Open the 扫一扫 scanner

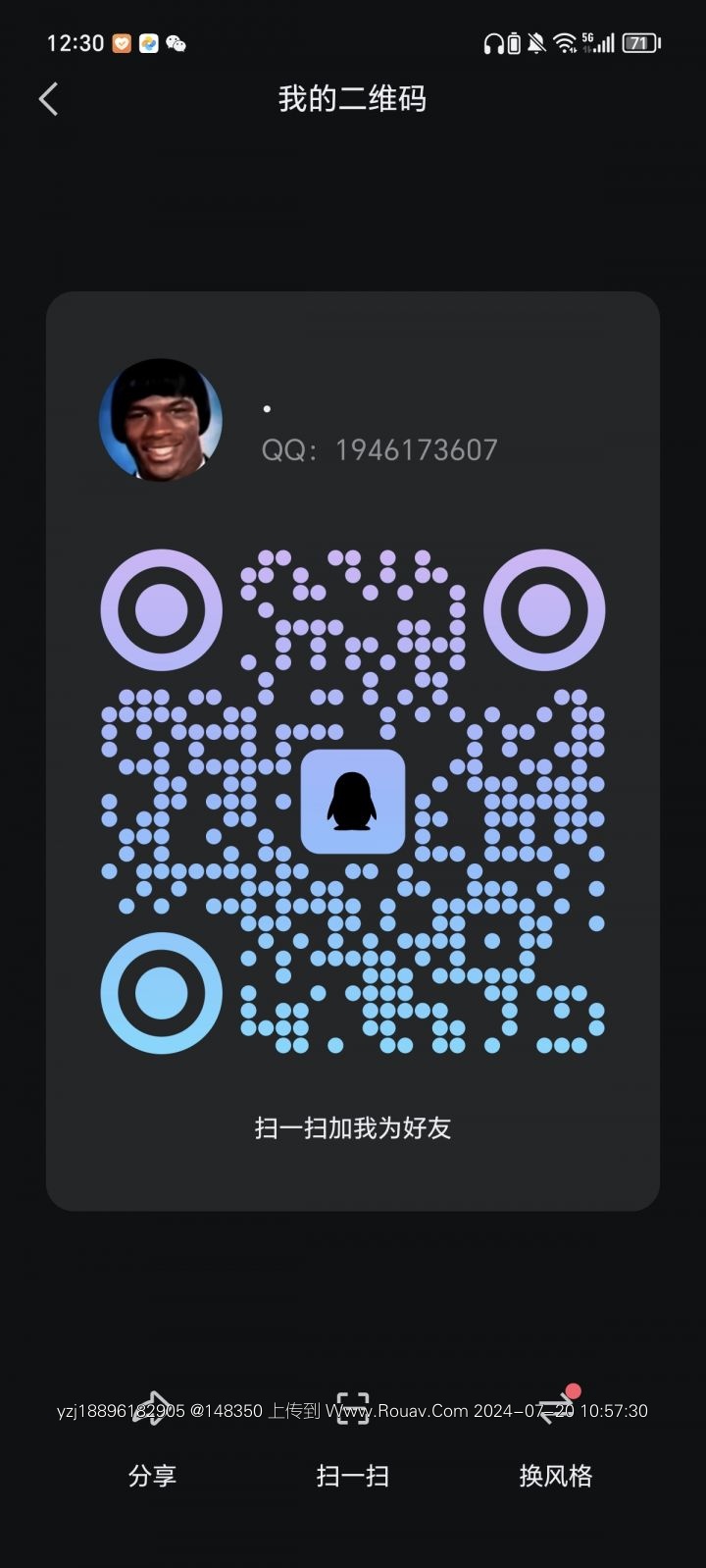(x=353, y=1442)
